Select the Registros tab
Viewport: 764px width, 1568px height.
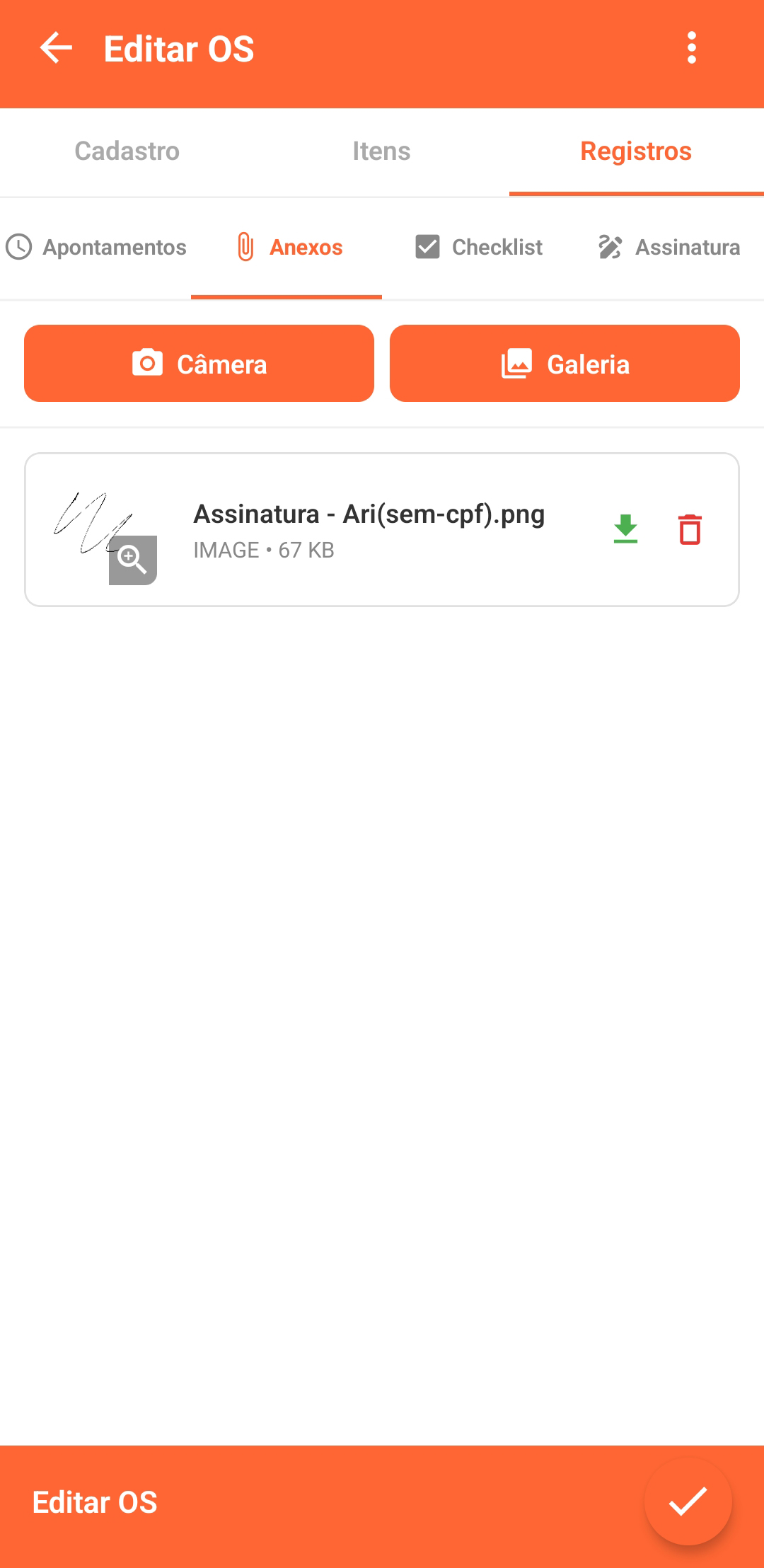pyautogui.click(x=635, y=151)
